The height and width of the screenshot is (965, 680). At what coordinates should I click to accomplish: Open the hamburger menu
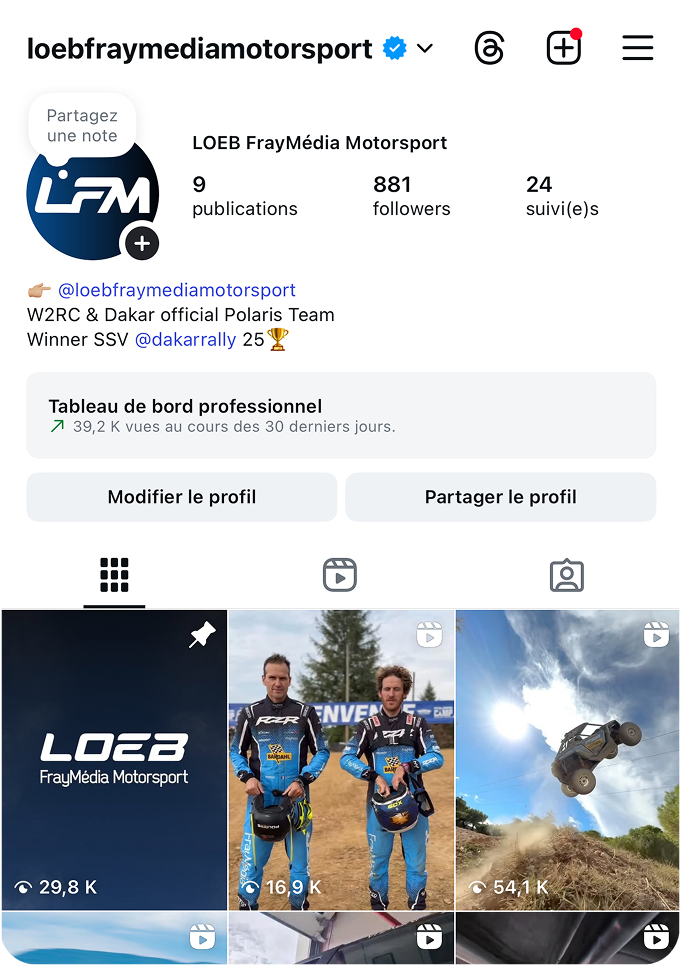click(637, 48)
